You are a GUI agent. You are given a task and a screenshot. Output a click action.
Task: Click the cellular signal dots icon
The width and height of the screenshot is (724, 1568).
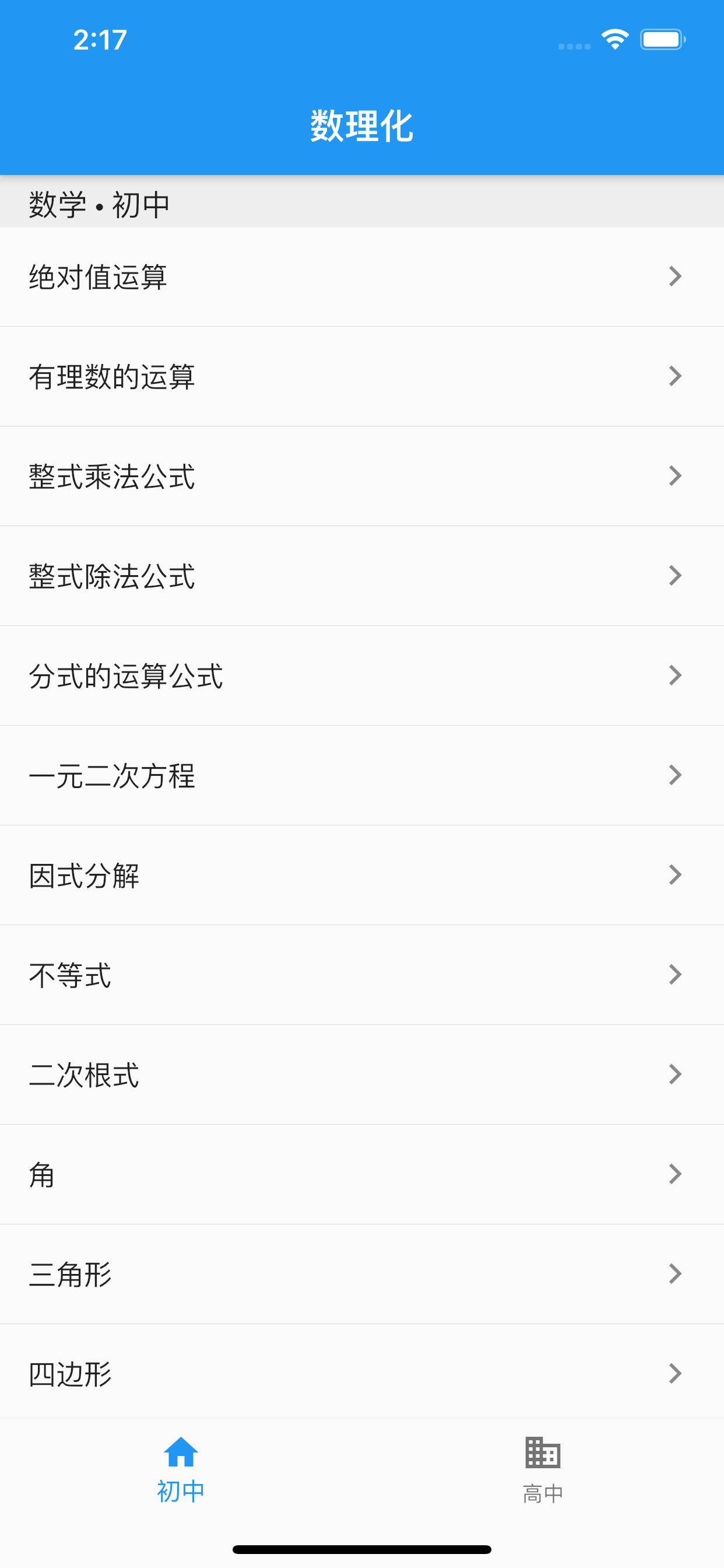(x=572, y=45)
